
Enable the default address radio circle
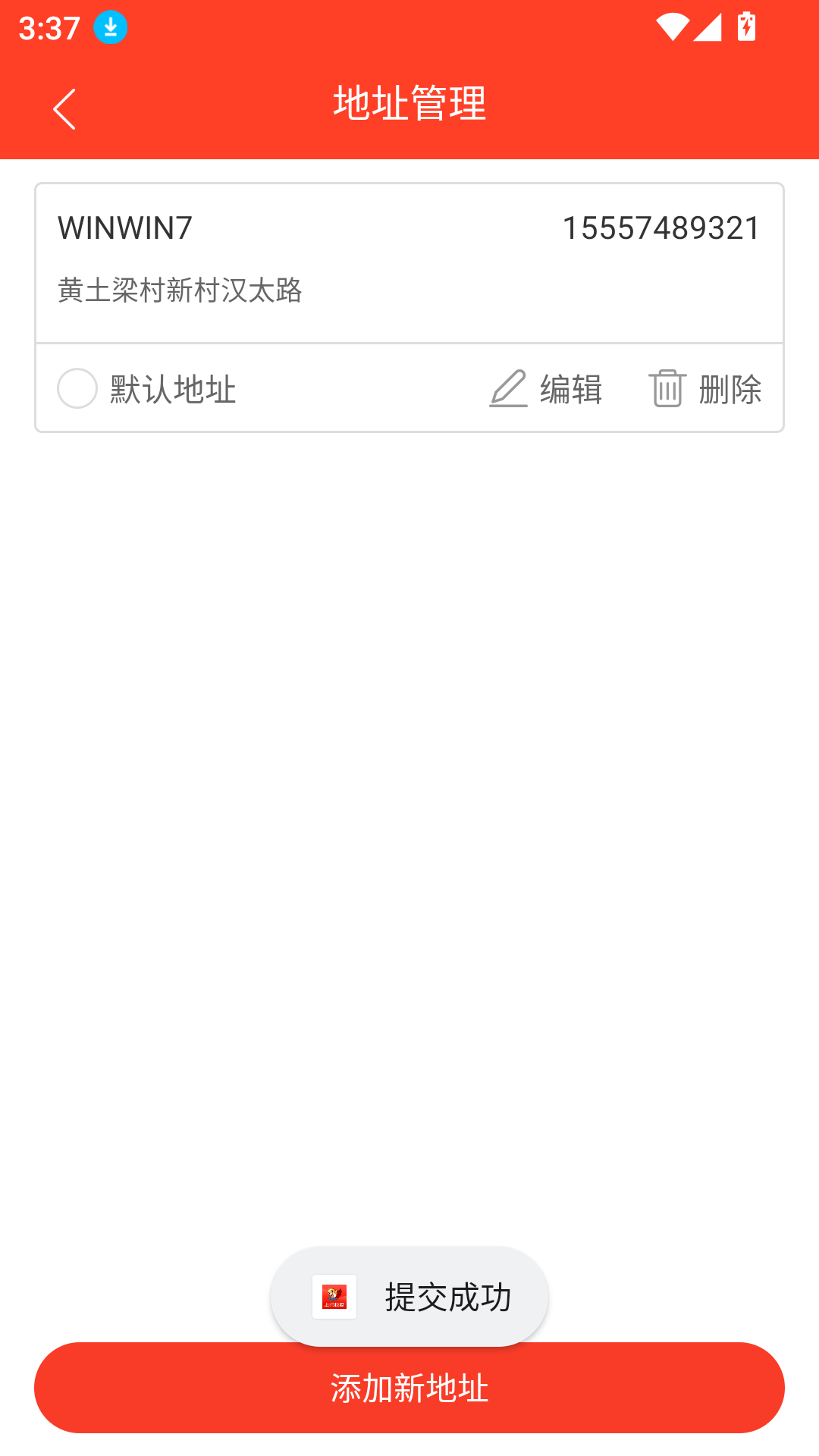(77, 389)
